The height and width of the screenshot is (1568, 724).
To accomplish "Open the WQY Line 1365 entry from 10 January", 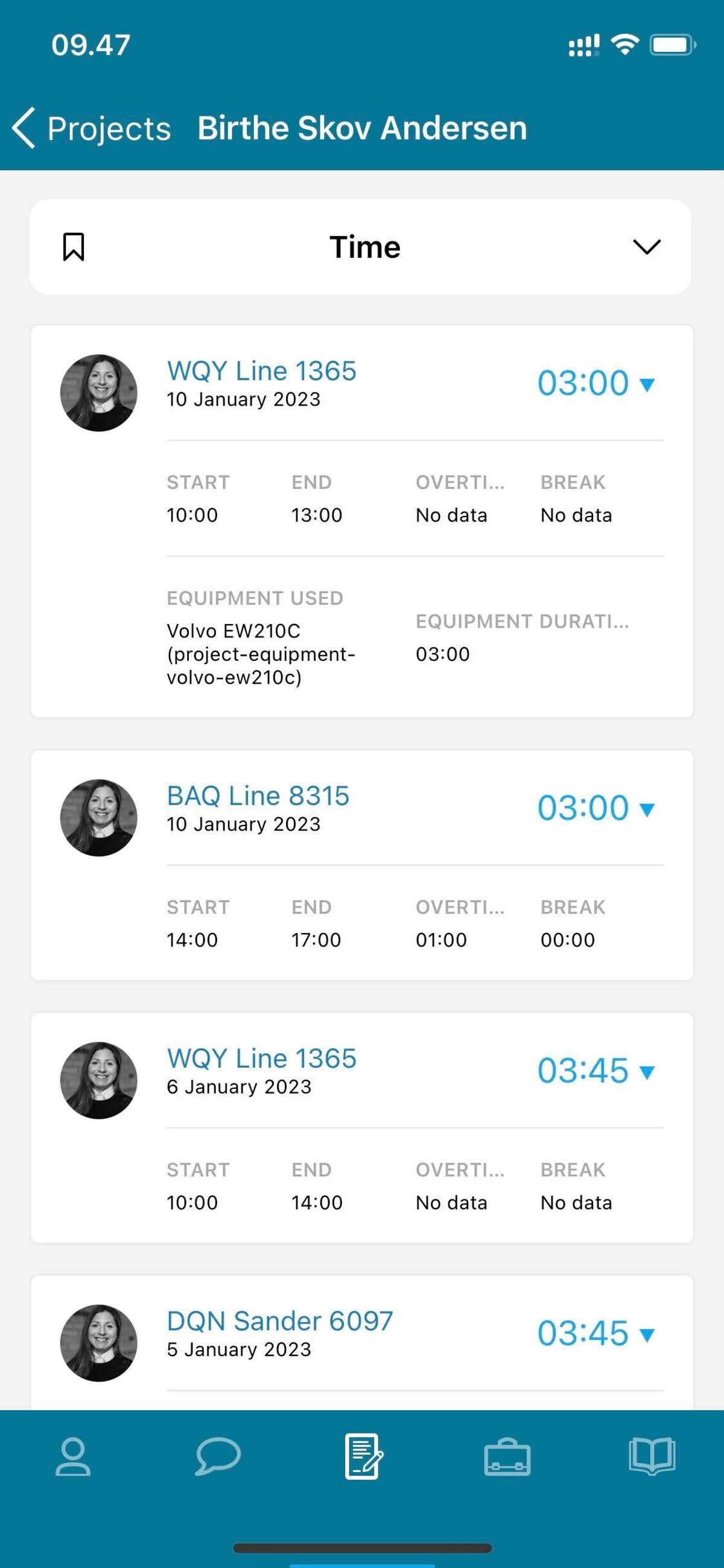I will 261,370.
